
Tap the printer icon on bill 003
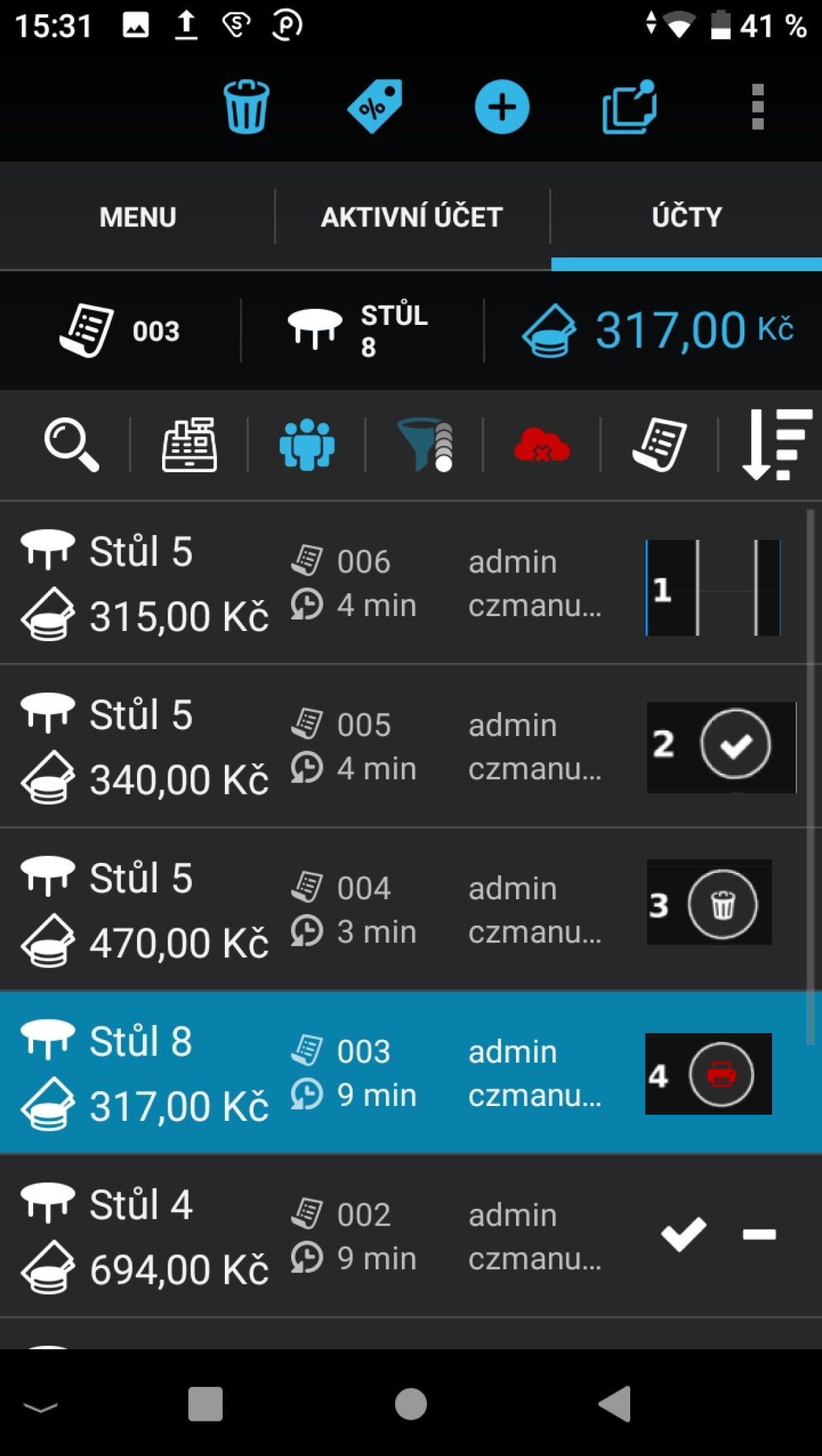click(x=721, y=1074)
